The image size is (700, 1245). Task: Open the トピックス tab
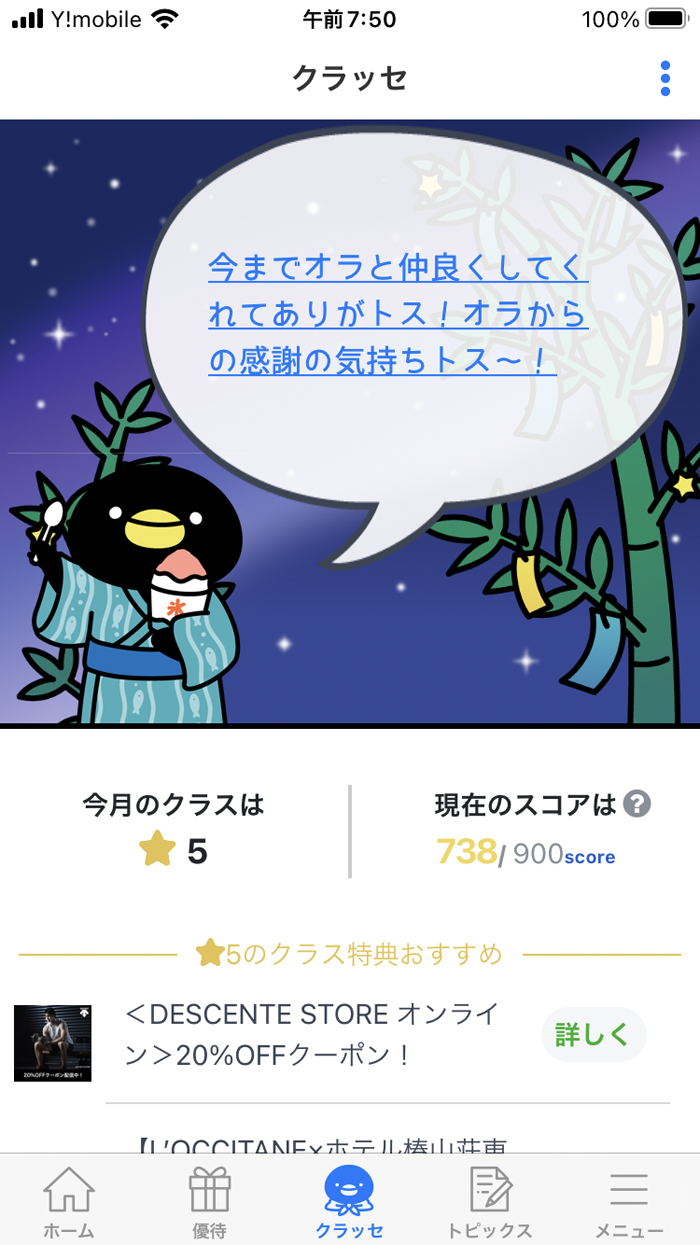[490, 1201]
